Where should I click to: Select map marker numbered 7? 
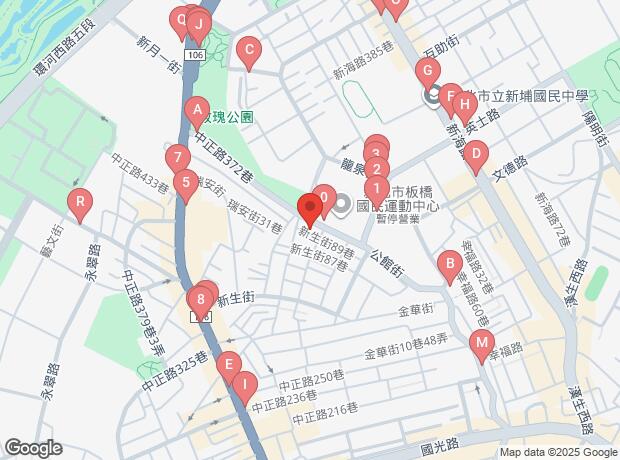[x=177, y=158]
